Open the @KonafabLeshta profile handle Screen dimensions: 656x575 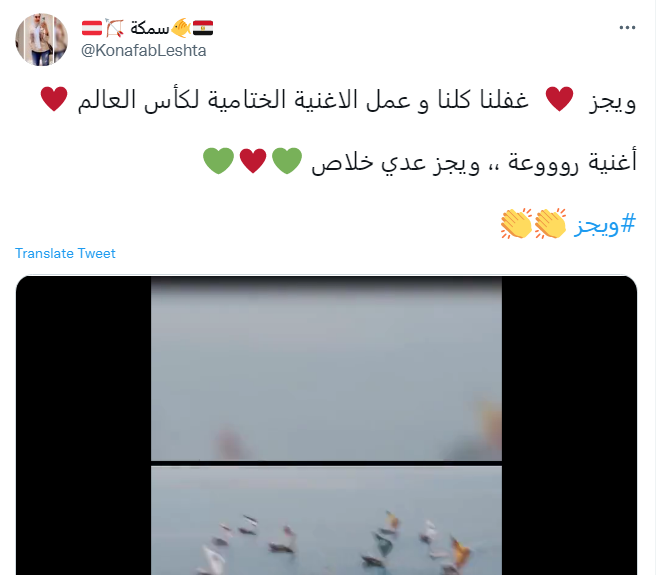pyautogui.click(x=143, y=50)
